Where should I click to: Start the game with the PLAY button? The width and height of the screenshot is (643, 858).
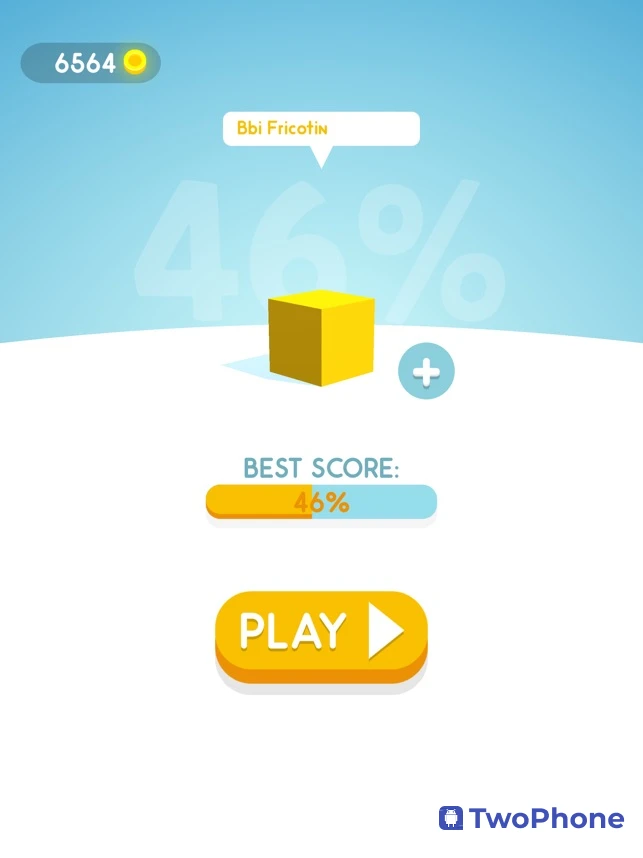click(321, 633)
